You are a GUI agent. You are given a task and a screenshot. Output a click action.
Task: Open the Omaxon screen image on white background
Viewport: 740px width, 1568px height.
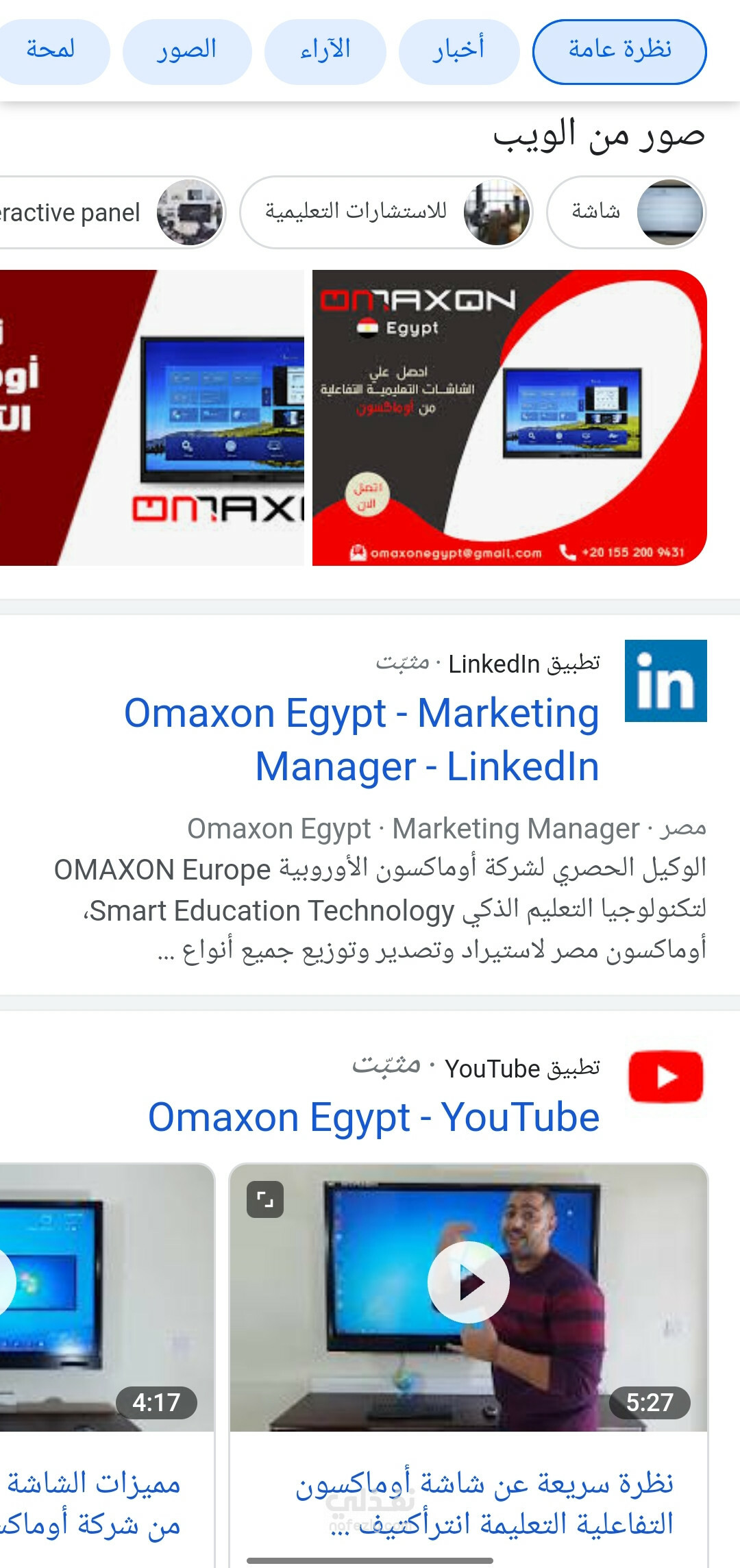click(x=151, y=418)
